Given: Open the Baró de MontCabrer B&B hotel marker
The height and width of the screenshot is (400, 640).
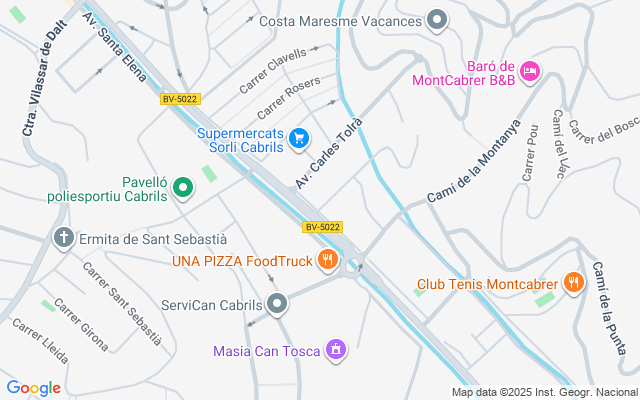Looking at the screenshot, I should pos(529,71).
